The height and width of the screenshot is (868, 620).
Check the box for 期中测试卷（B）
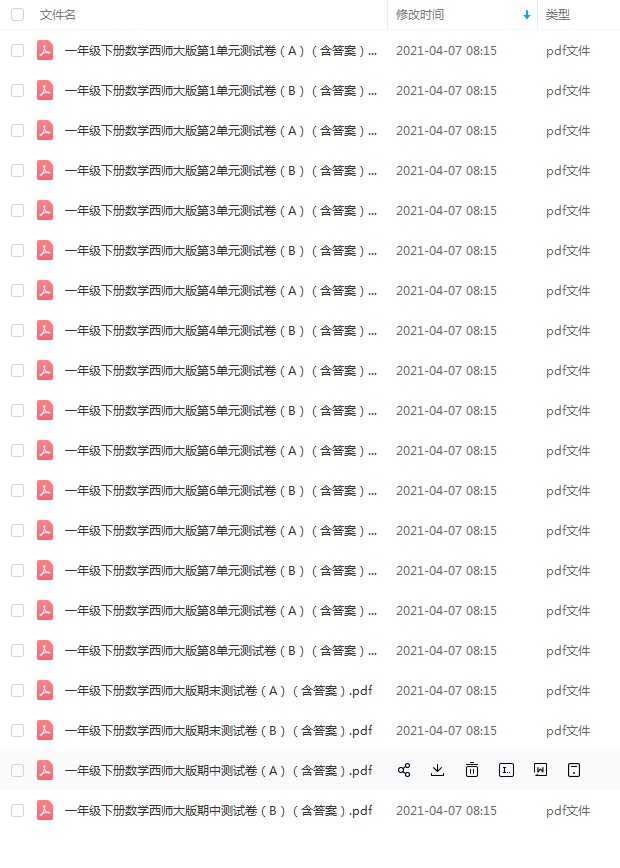[17, 810]
